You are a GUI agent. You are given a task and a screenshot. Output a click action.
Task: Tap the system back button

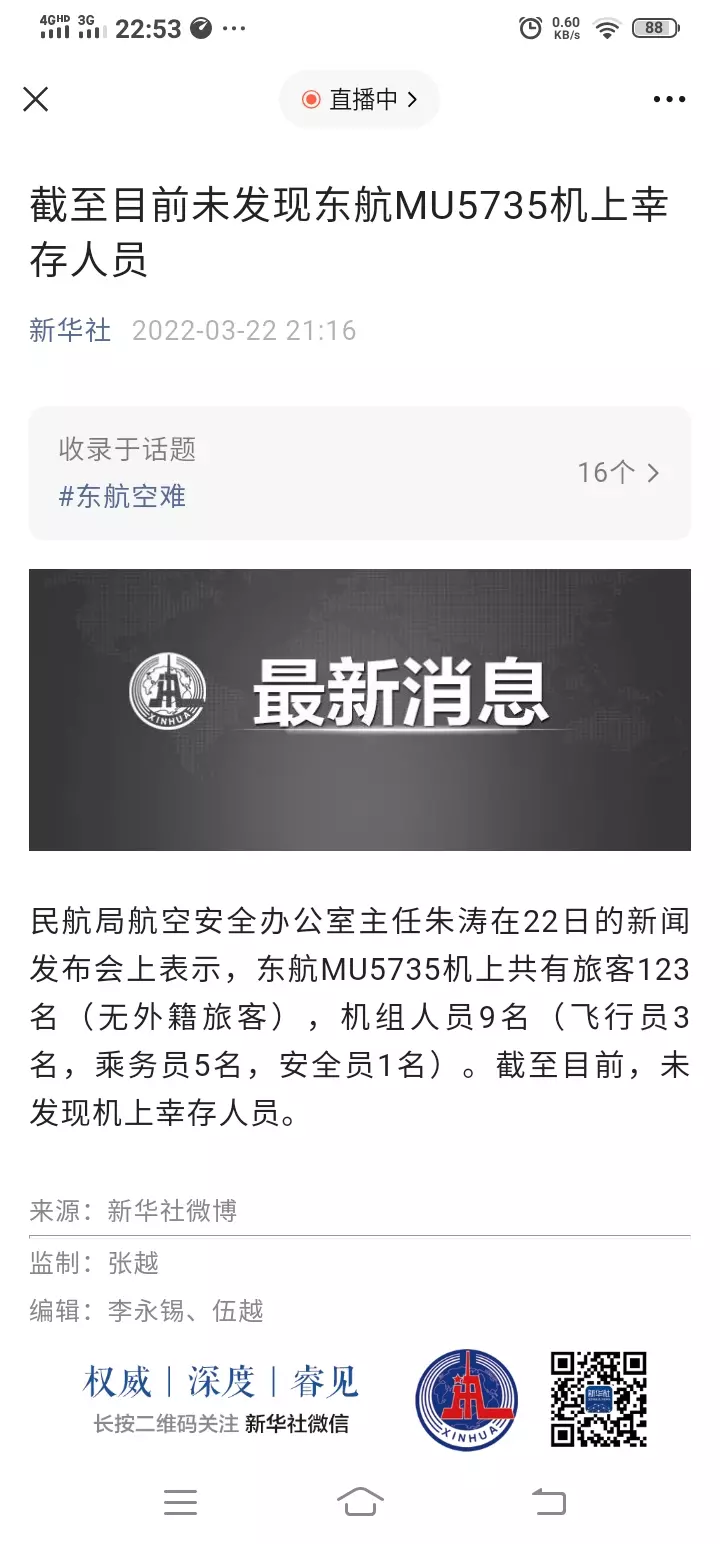[548, 1502]
